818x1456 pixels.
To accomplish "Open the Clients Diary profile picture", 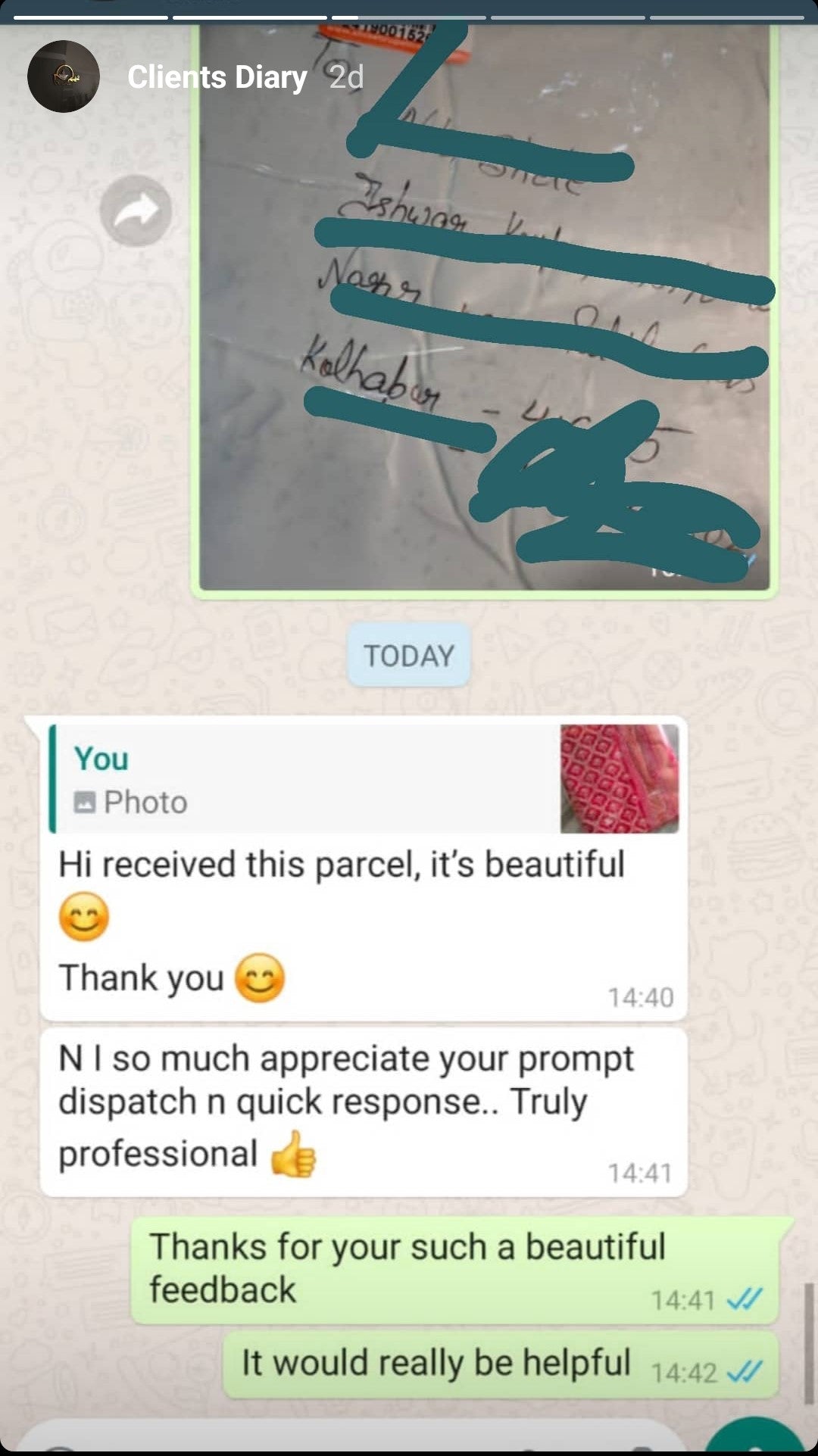I will click(x=64, y=76).
